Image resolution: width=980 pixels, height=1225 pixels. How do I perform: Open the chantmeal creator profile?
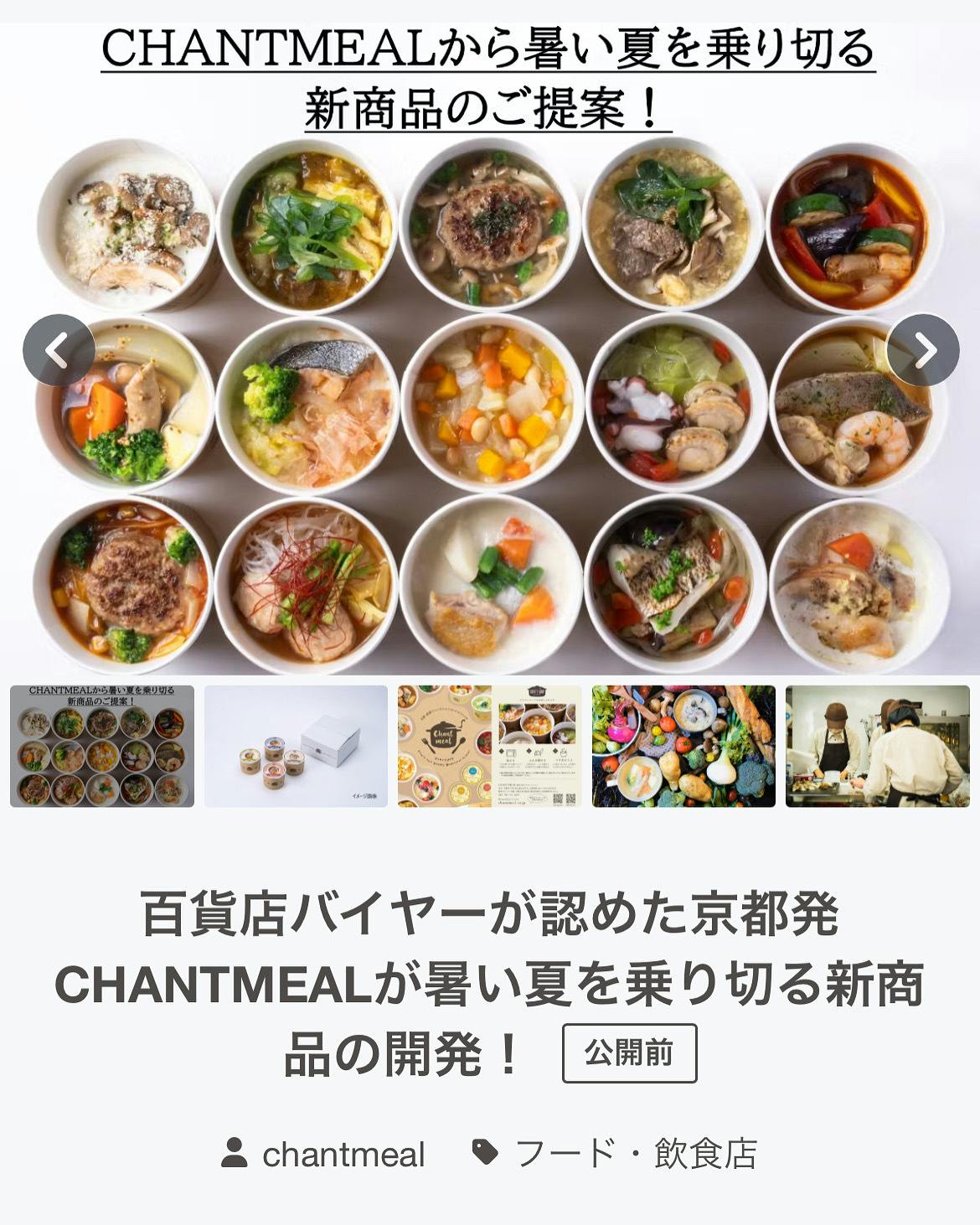tap(343, 1154)
